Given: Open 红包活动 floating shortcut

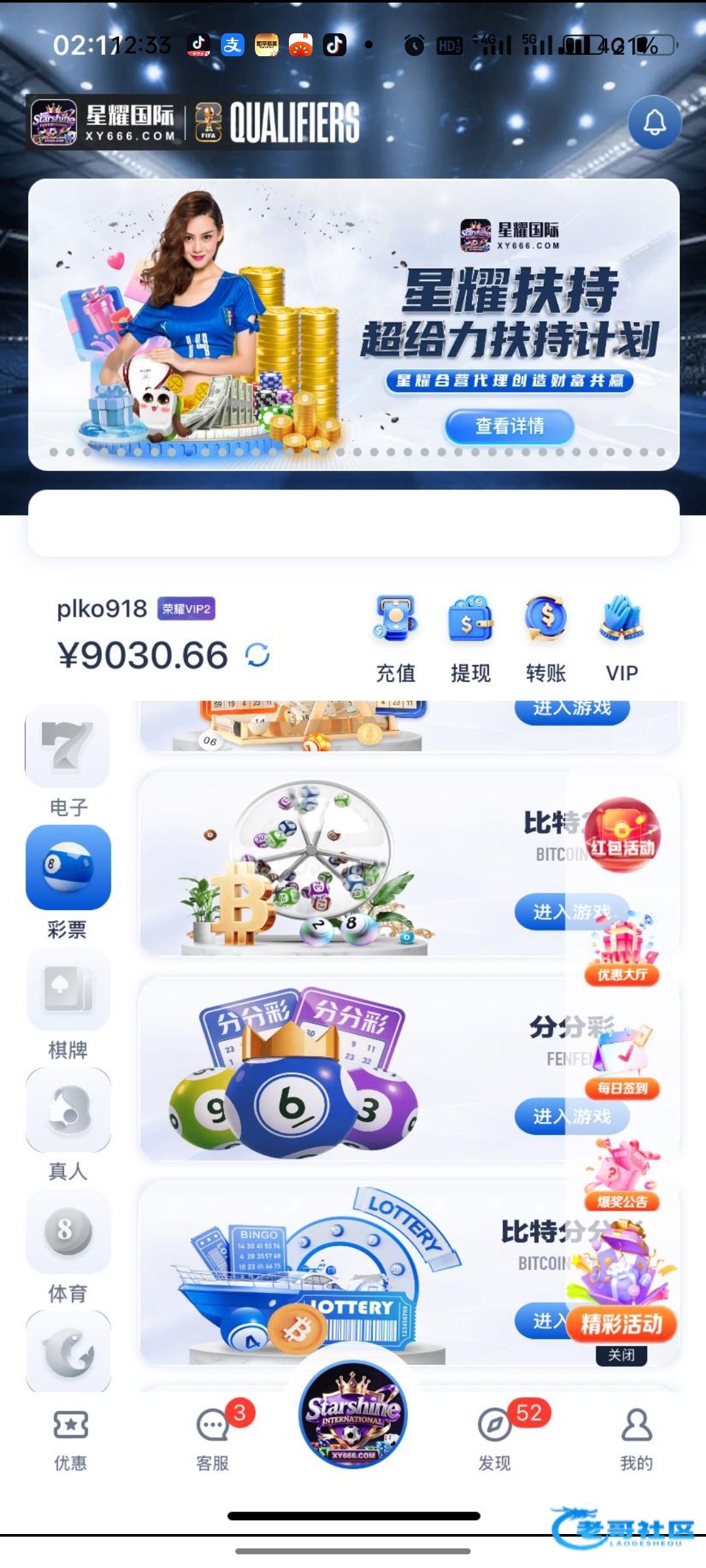Looking at the screenshot, I should 622,835.
